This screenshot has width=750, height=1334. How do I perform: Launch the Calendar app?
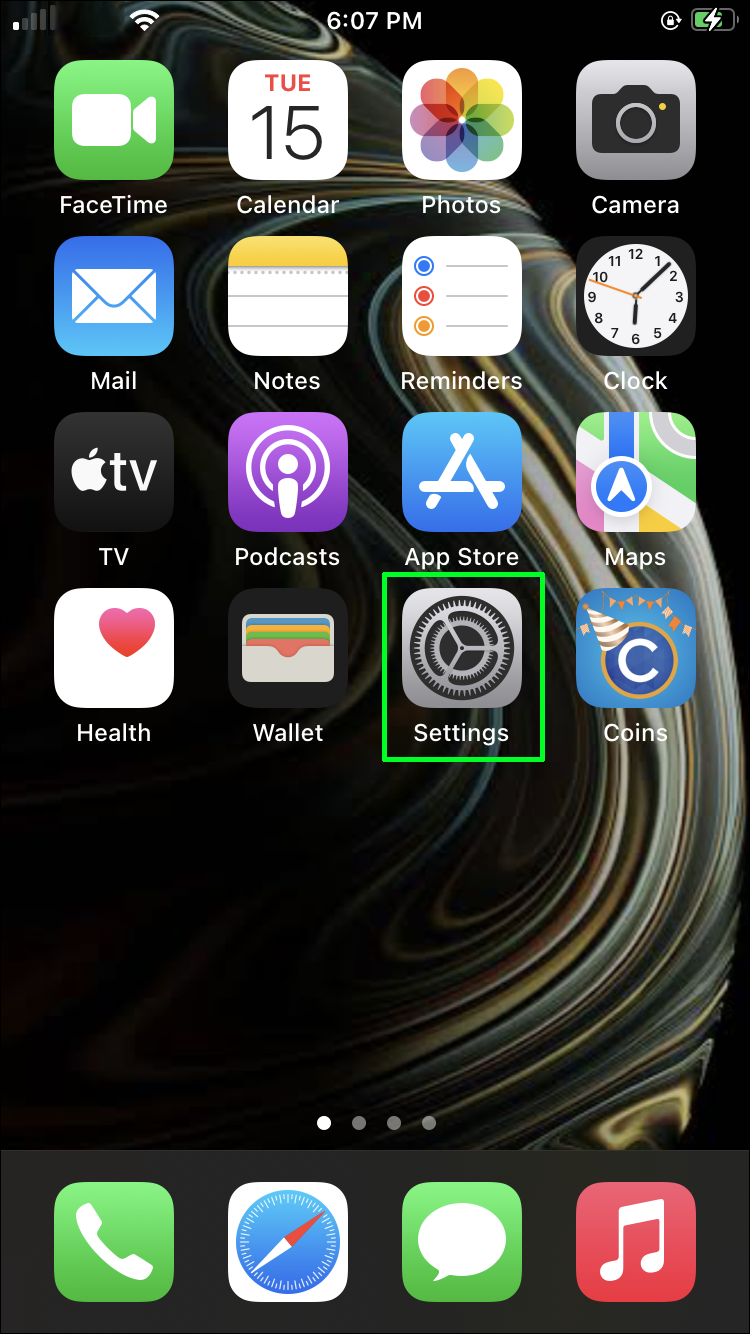(x=288, y=120)
